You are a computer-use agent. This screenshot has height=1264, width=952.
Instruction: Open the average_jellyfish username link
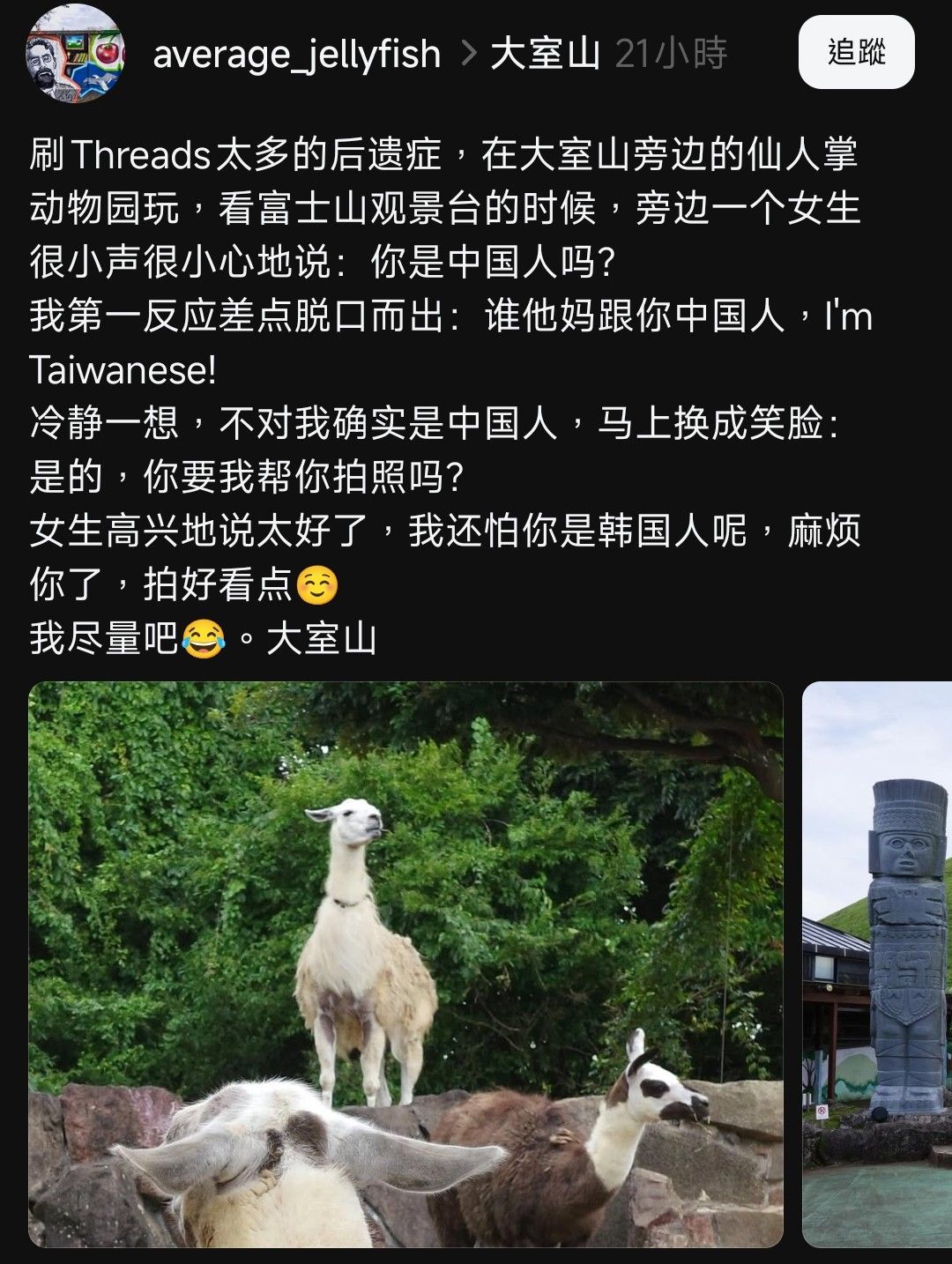pos(297,54)
